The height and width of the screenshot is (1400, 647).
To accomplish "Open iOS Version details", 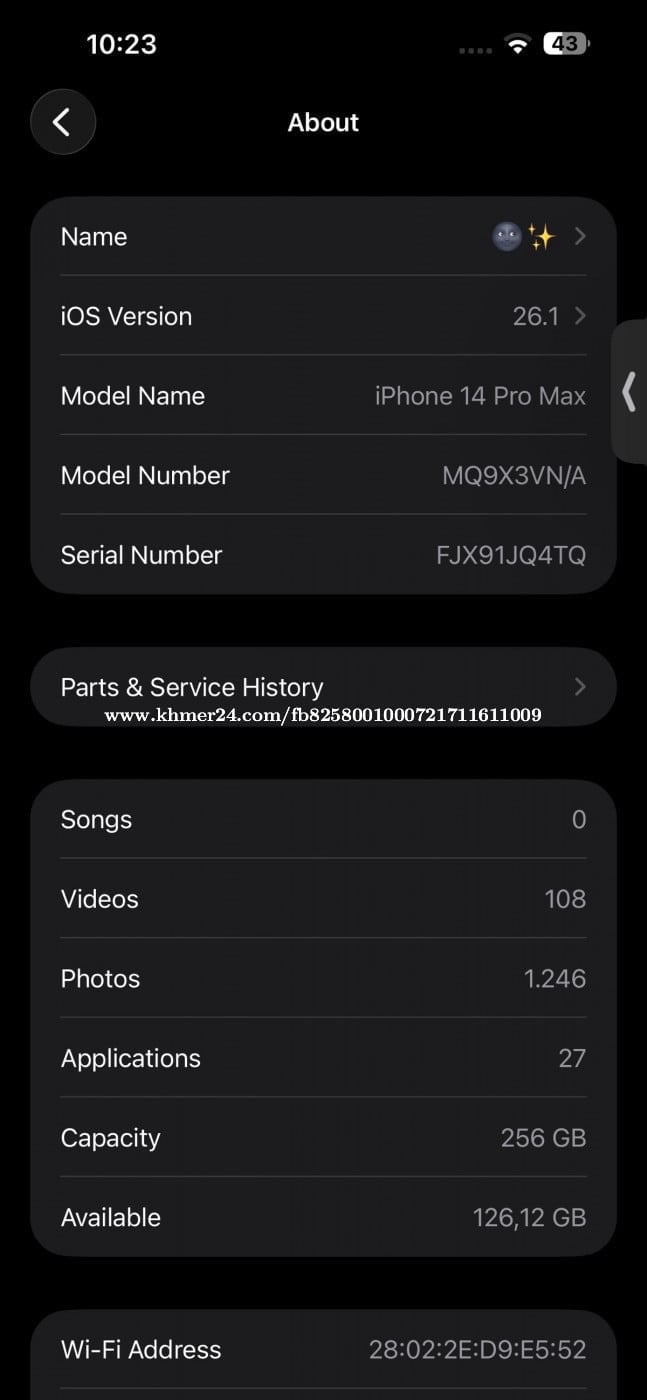I will point(323,316).
